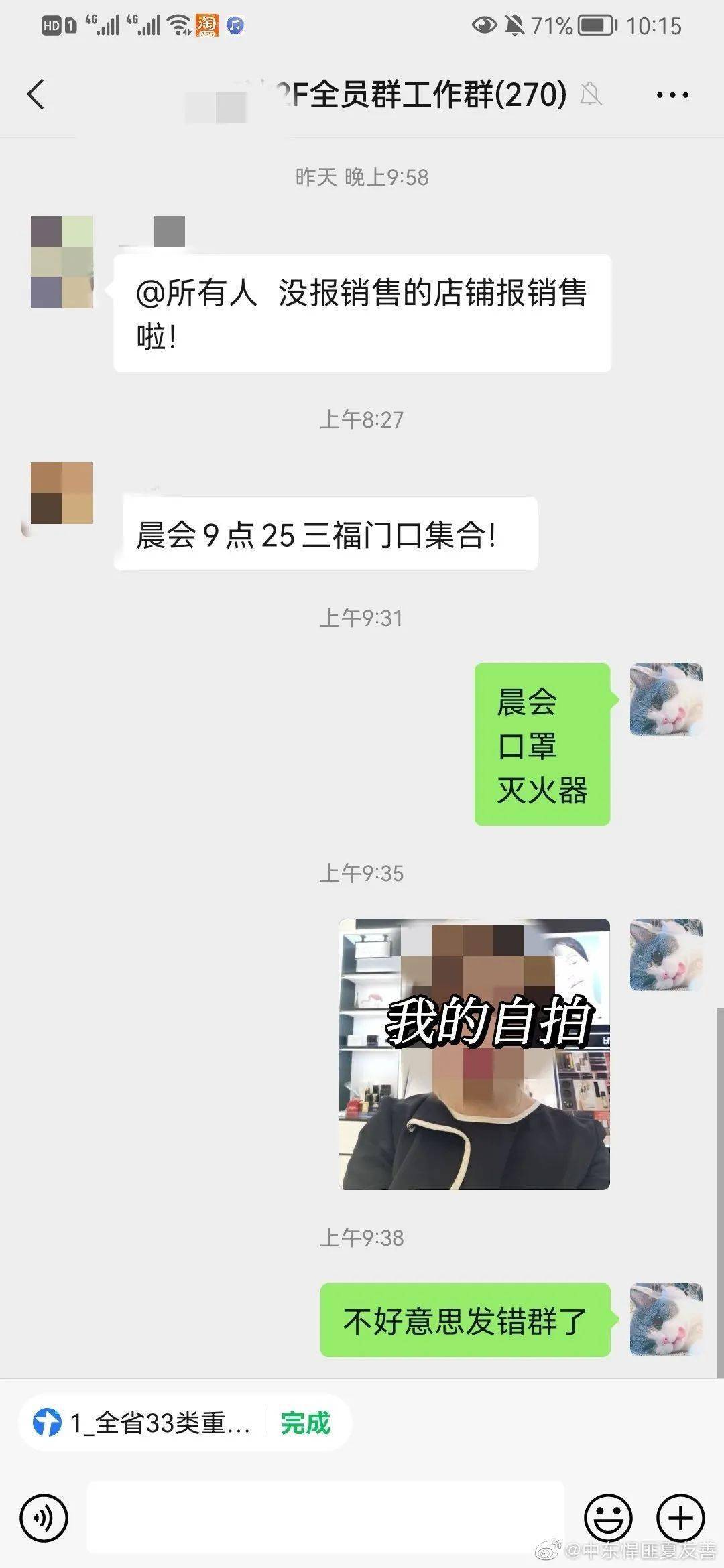Tap avatar beside @所有人 sales message
The image size is (724, 1568).
[62, 262]
